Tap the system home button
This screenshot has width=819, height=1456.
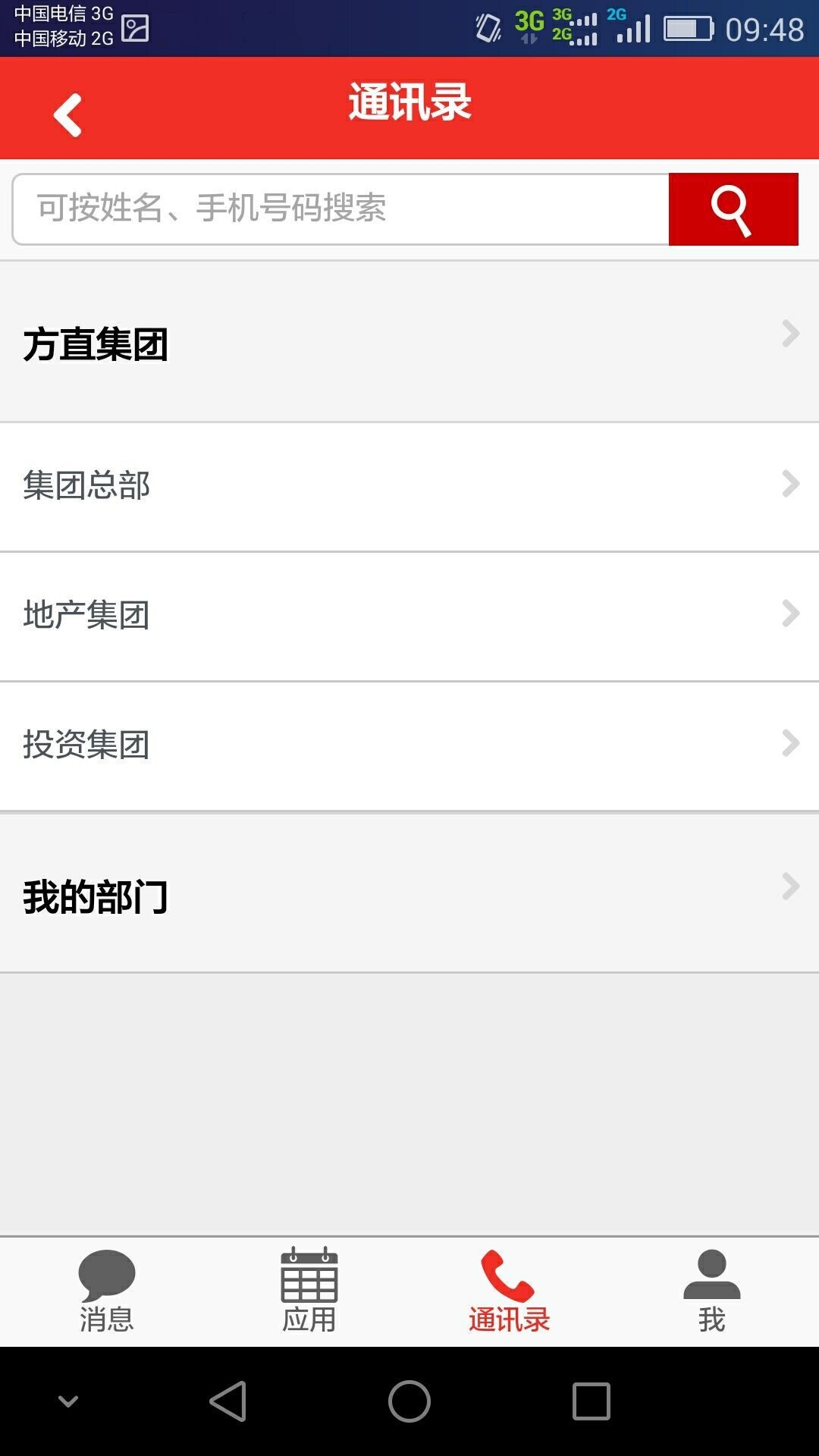pyautogui.click(x=409, y=1401)
